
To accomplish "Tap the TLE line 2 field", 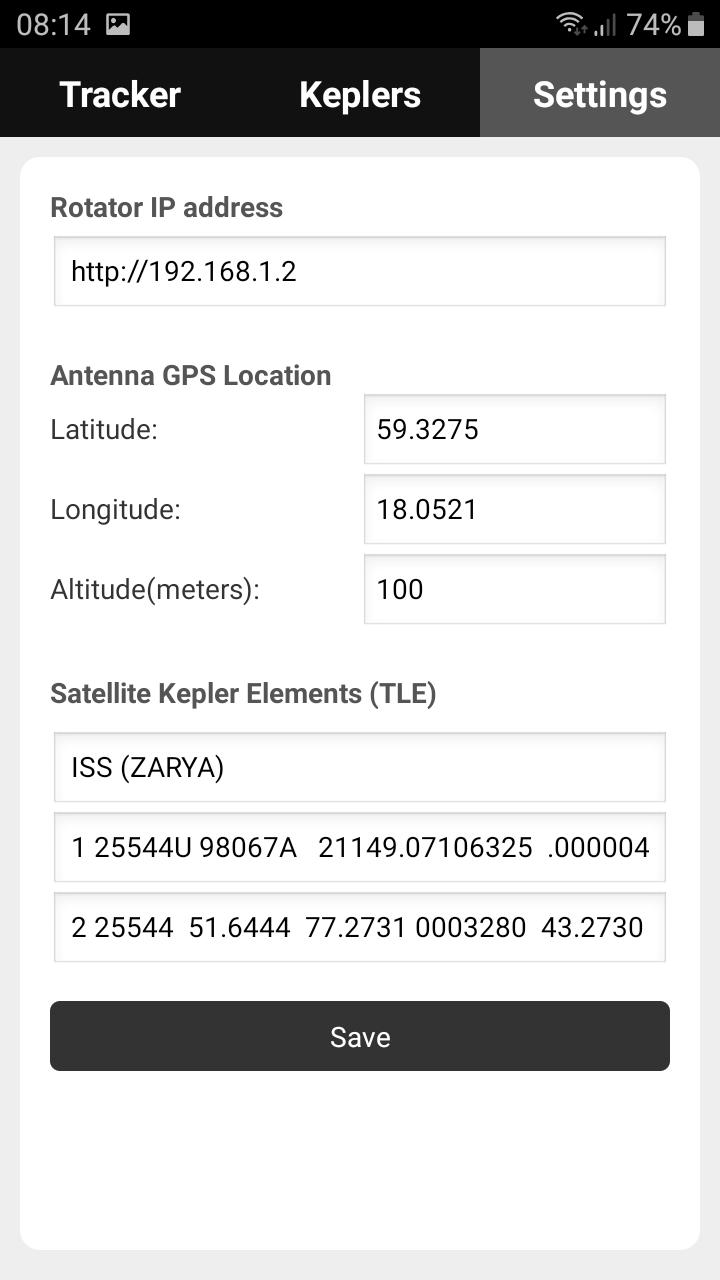I will point(360,927).
